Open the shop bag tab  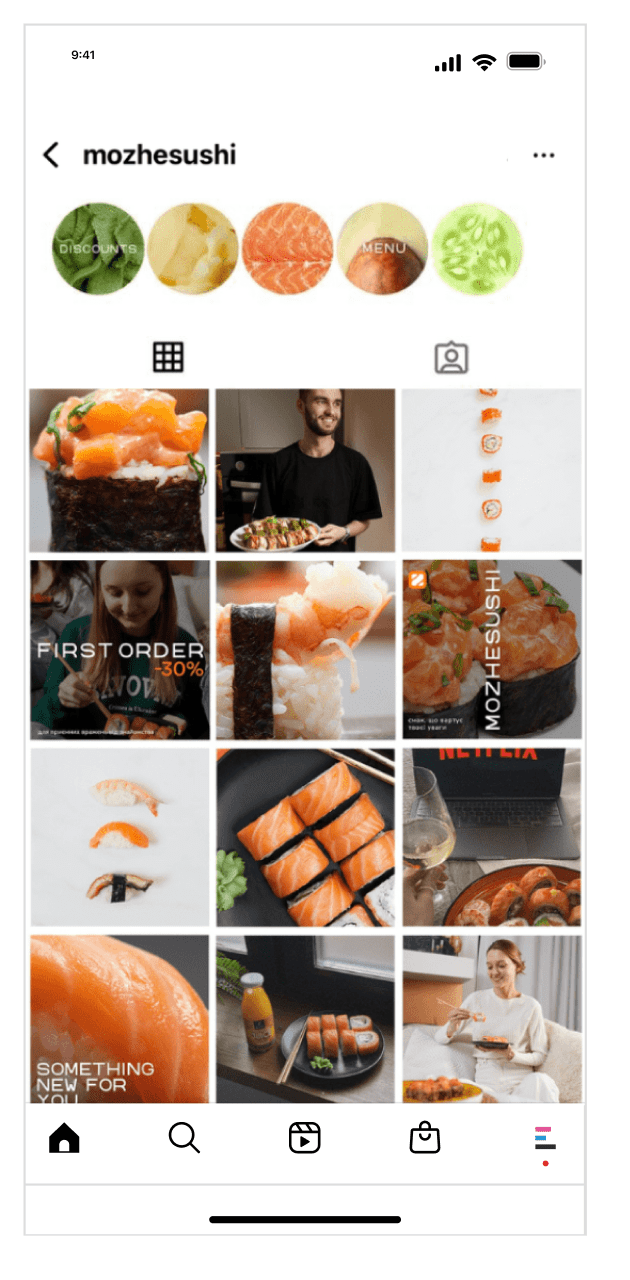425,1138
